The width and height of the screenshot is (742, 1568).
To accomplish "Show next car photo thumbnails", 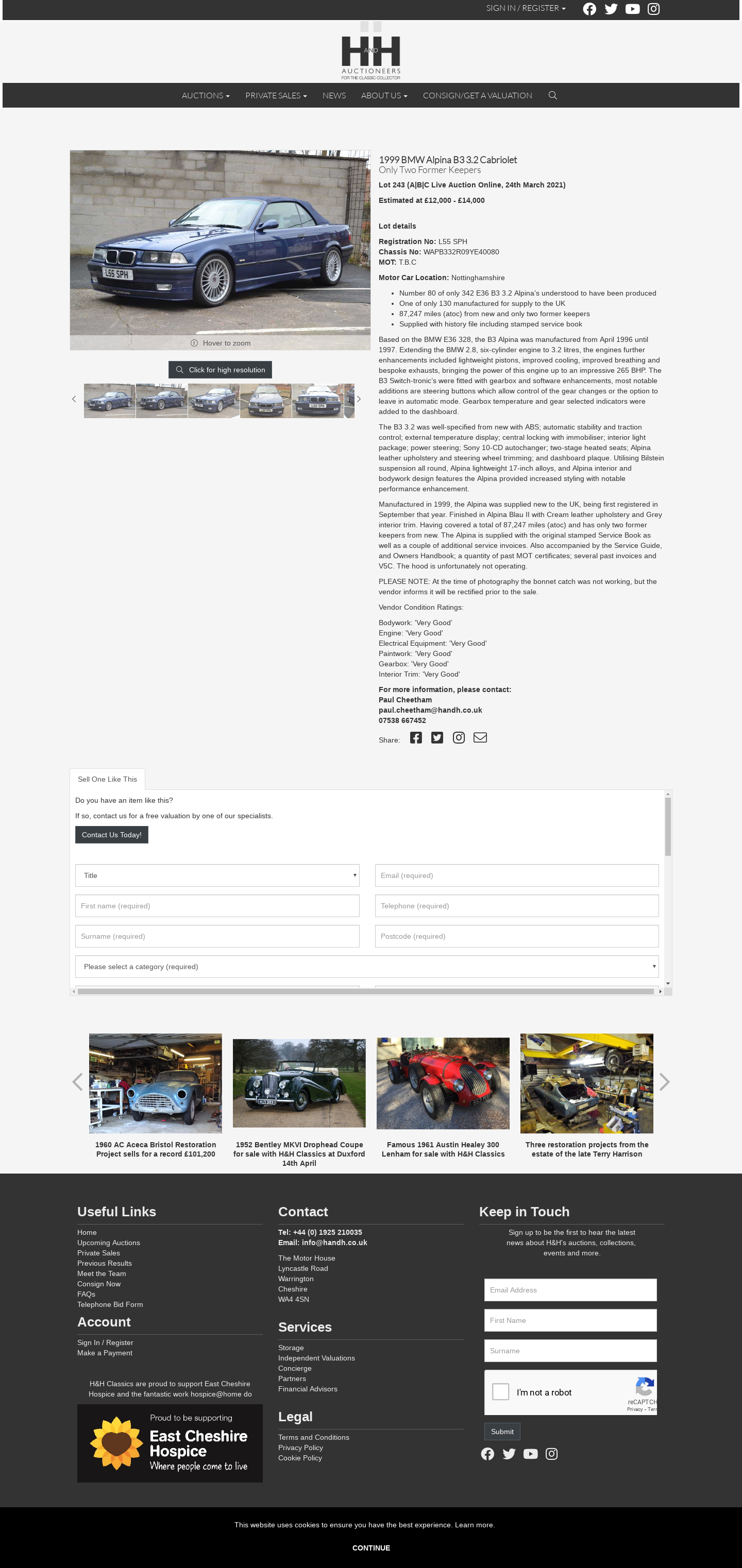I will click(x=359, y=399).
